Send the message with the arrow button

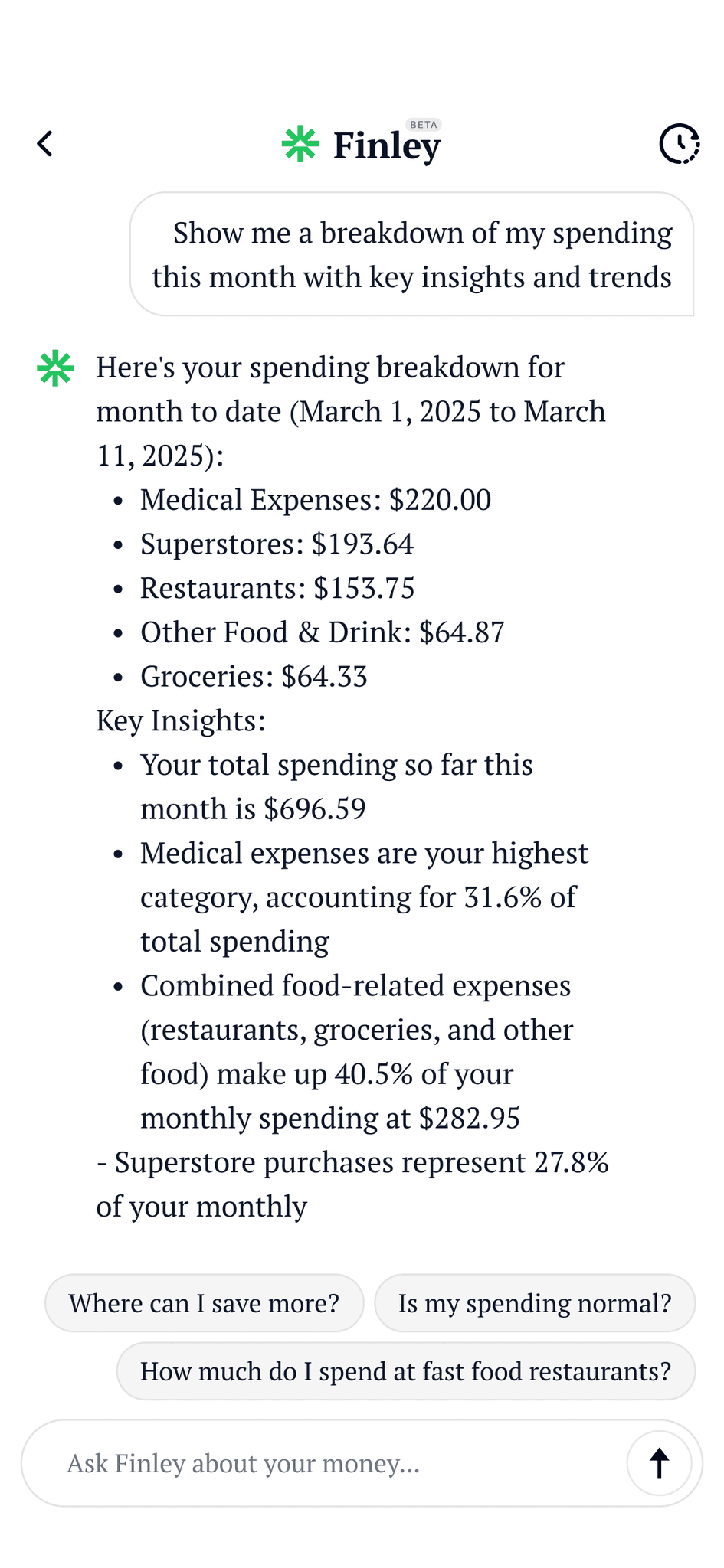pos(659,1463)
